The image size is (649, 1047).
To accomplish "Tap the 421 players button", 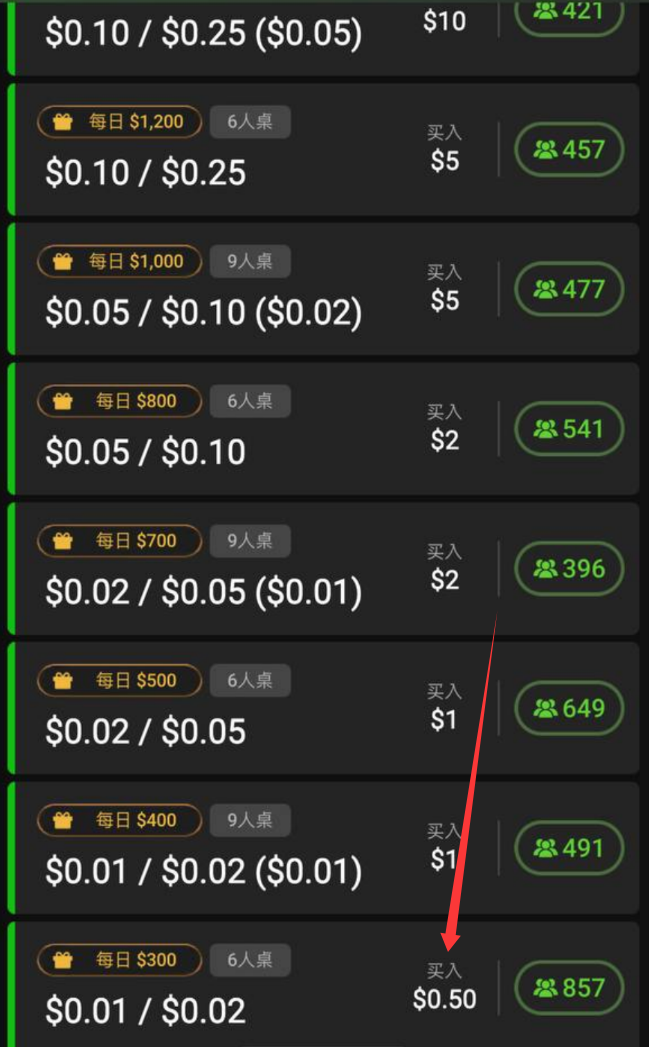I will point(569,14).
